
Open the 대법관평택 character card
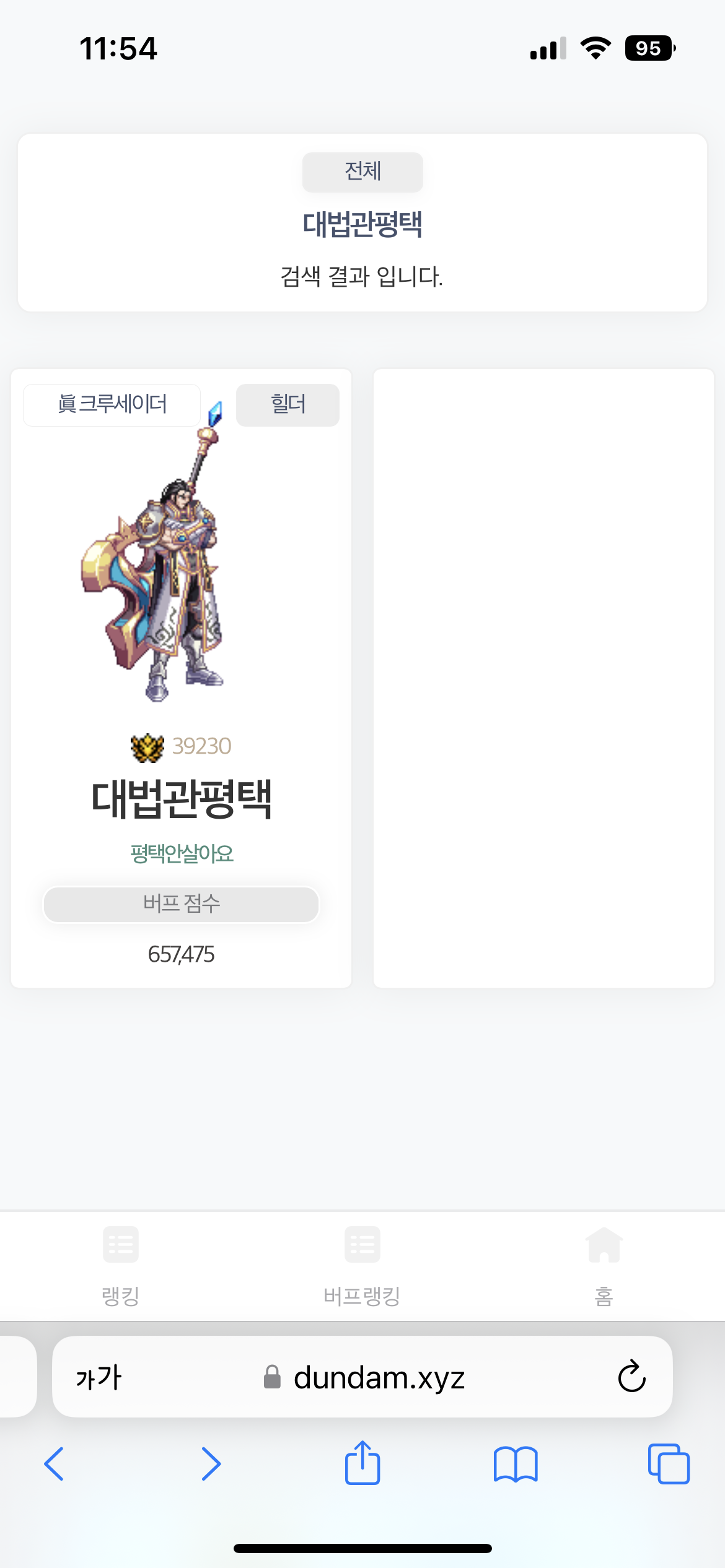pyautogui.click(x=181, y=678)
